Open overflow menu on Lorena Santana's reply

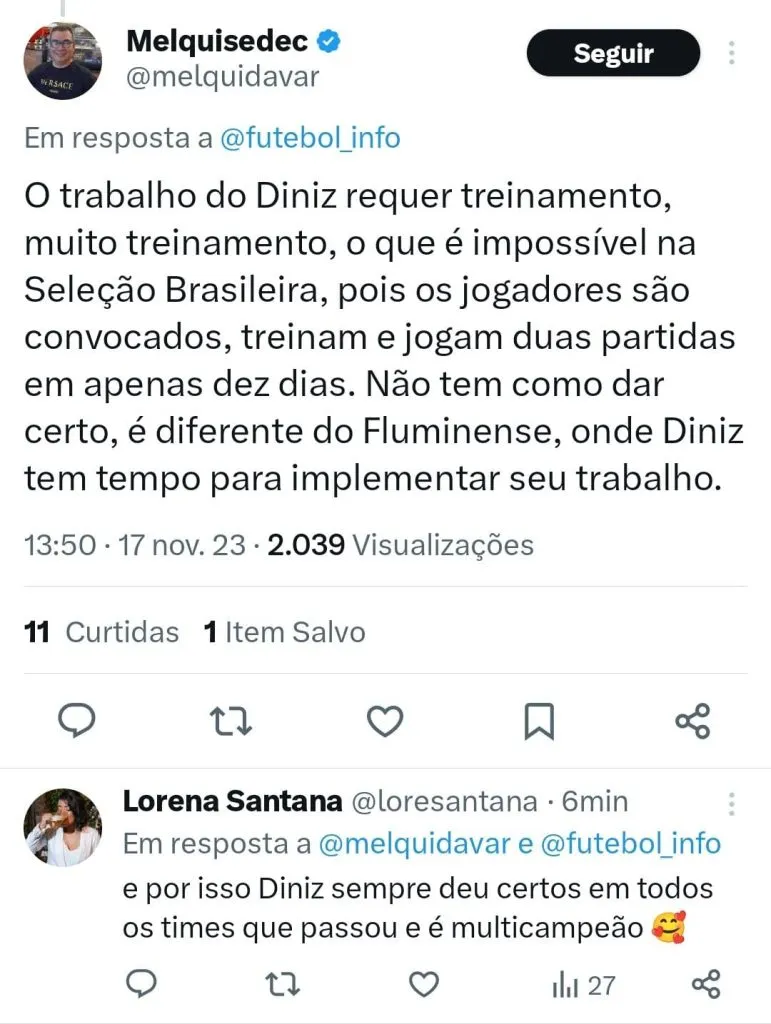pos(732,804)
